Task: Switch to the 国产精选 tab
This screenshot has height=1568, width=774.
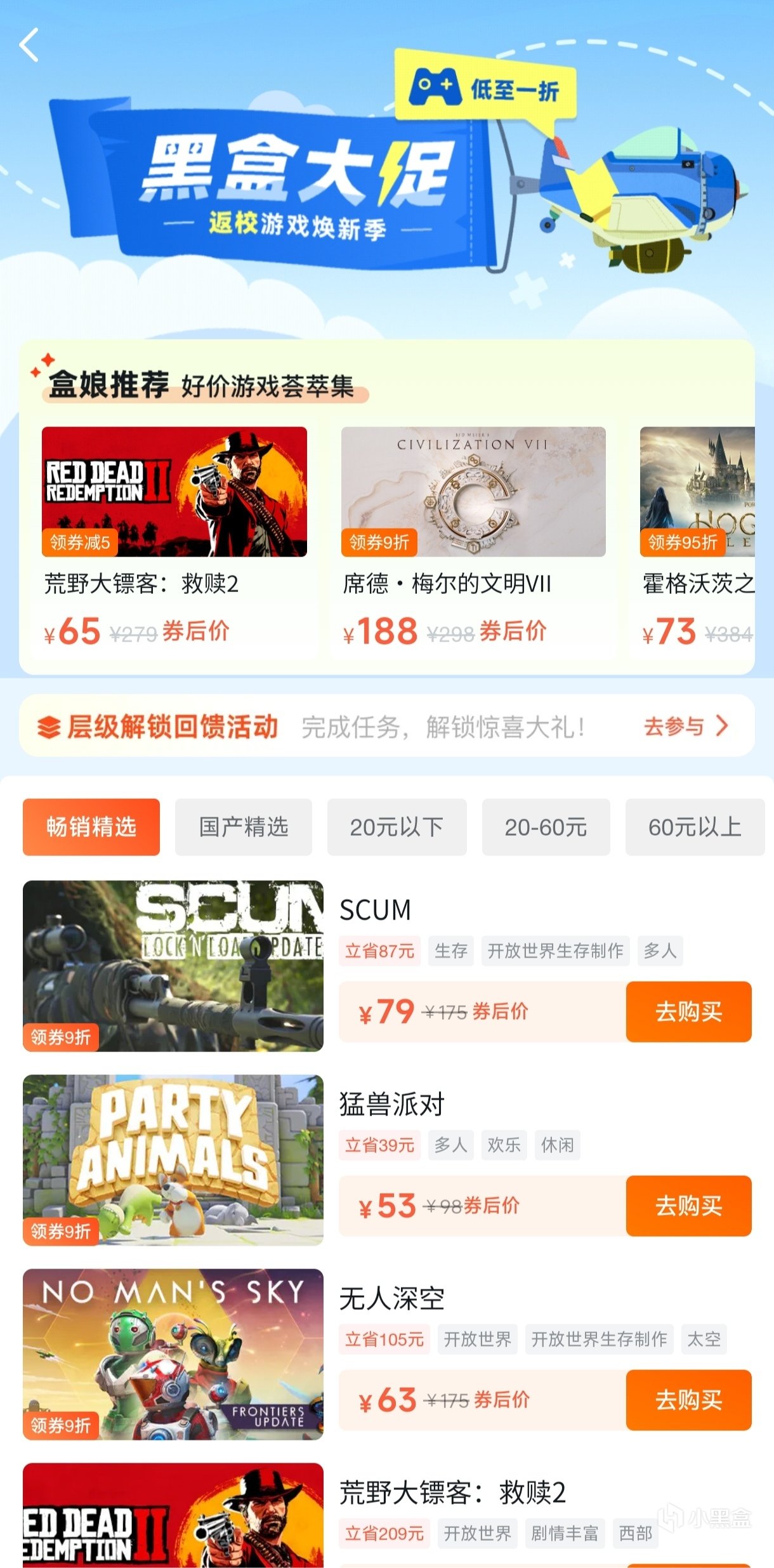Action: pyautogui.click(x=244, y=827)
